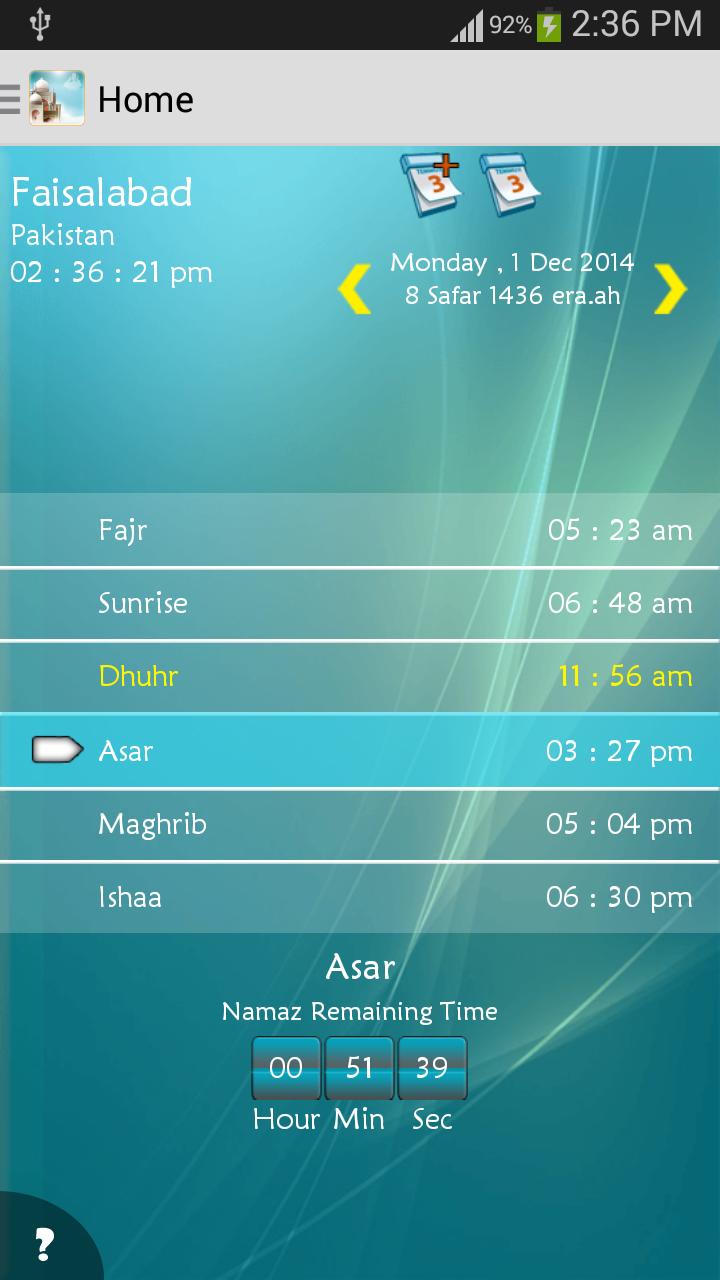Toggle the Maghrib prayer alert
The image size is (720, 1280).
point(360,824)
